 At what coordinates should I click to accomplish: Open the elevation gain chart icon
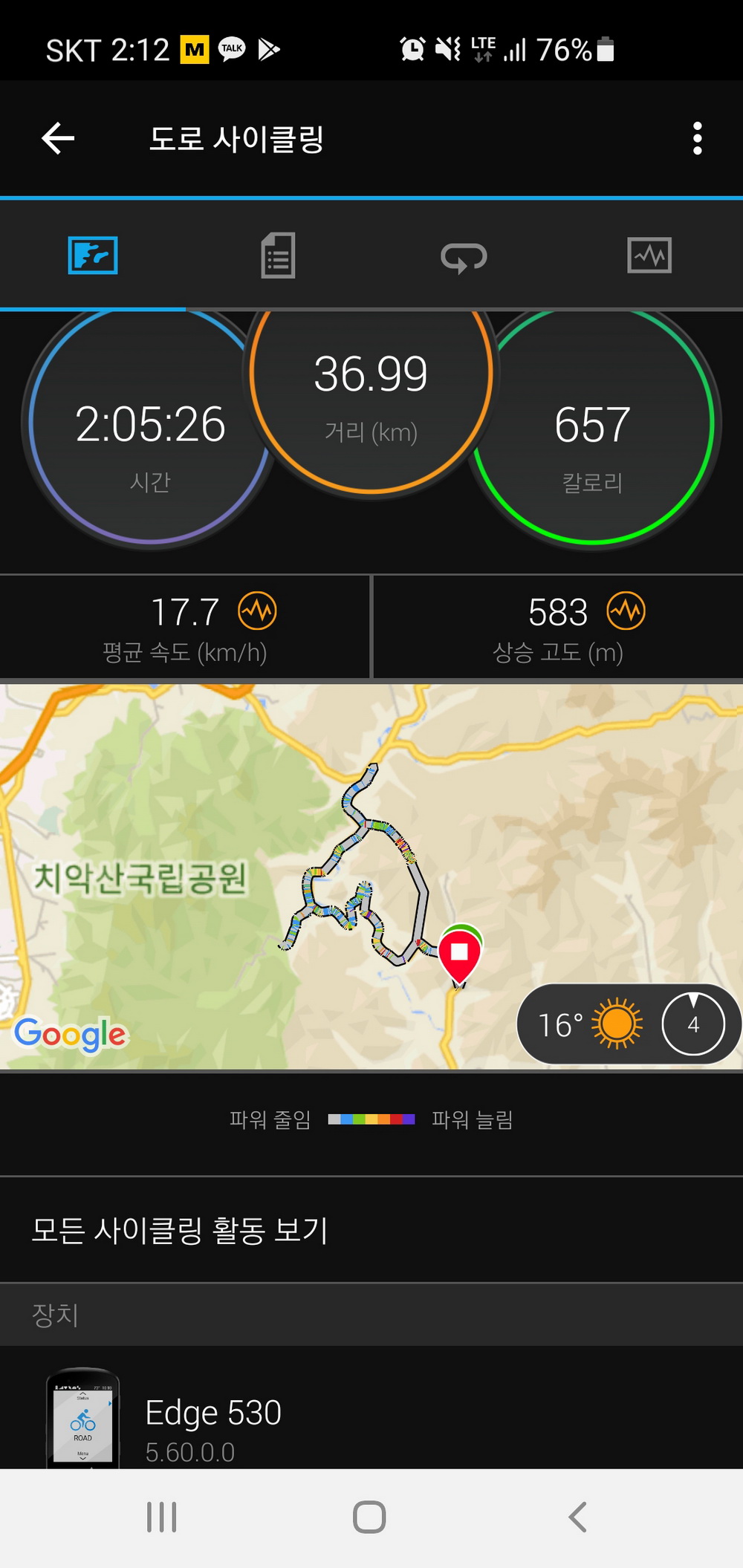(x=626, y=611)
